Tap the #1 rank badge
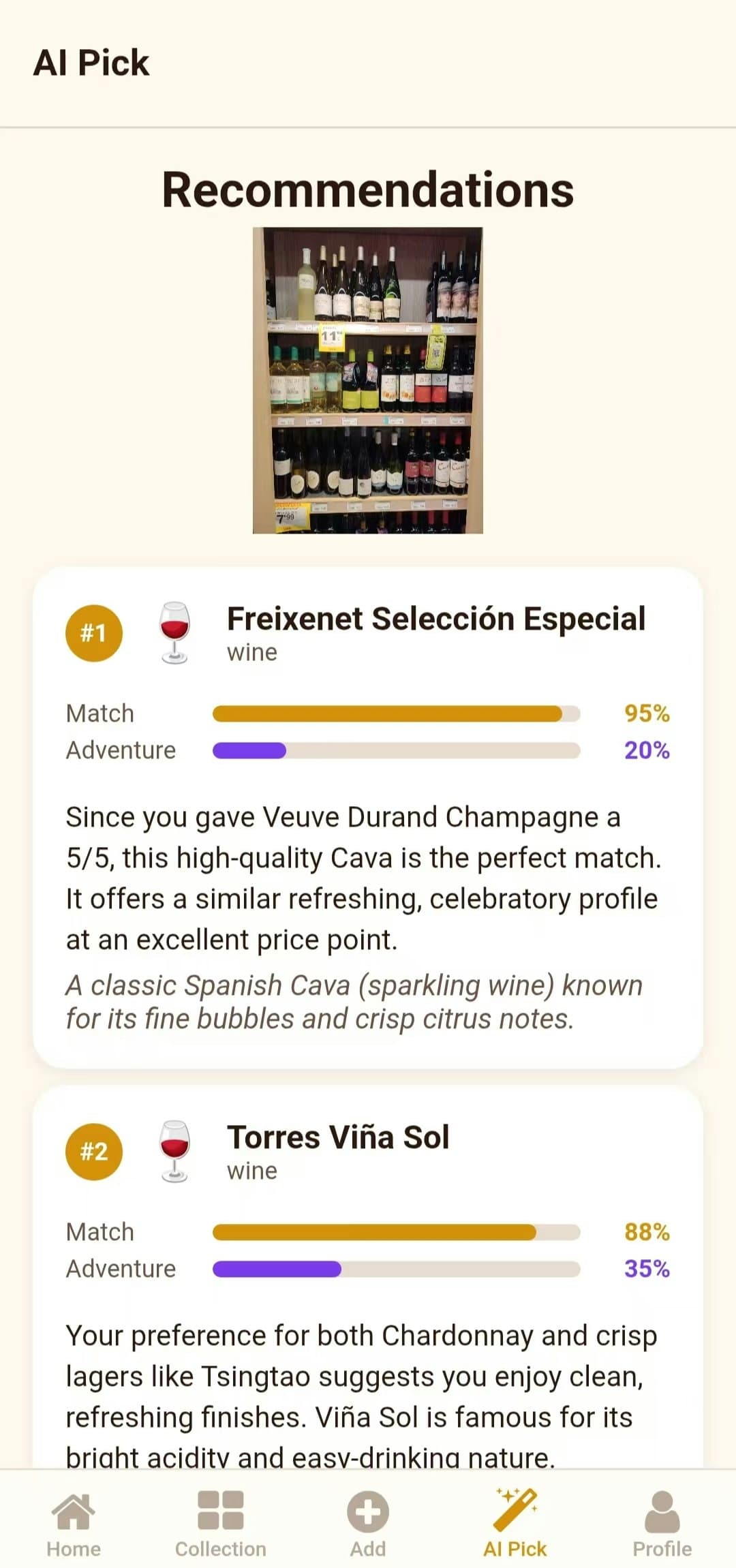Image resolution: width=736 pixels, height=1568 pixels. (x=94, y=632)
